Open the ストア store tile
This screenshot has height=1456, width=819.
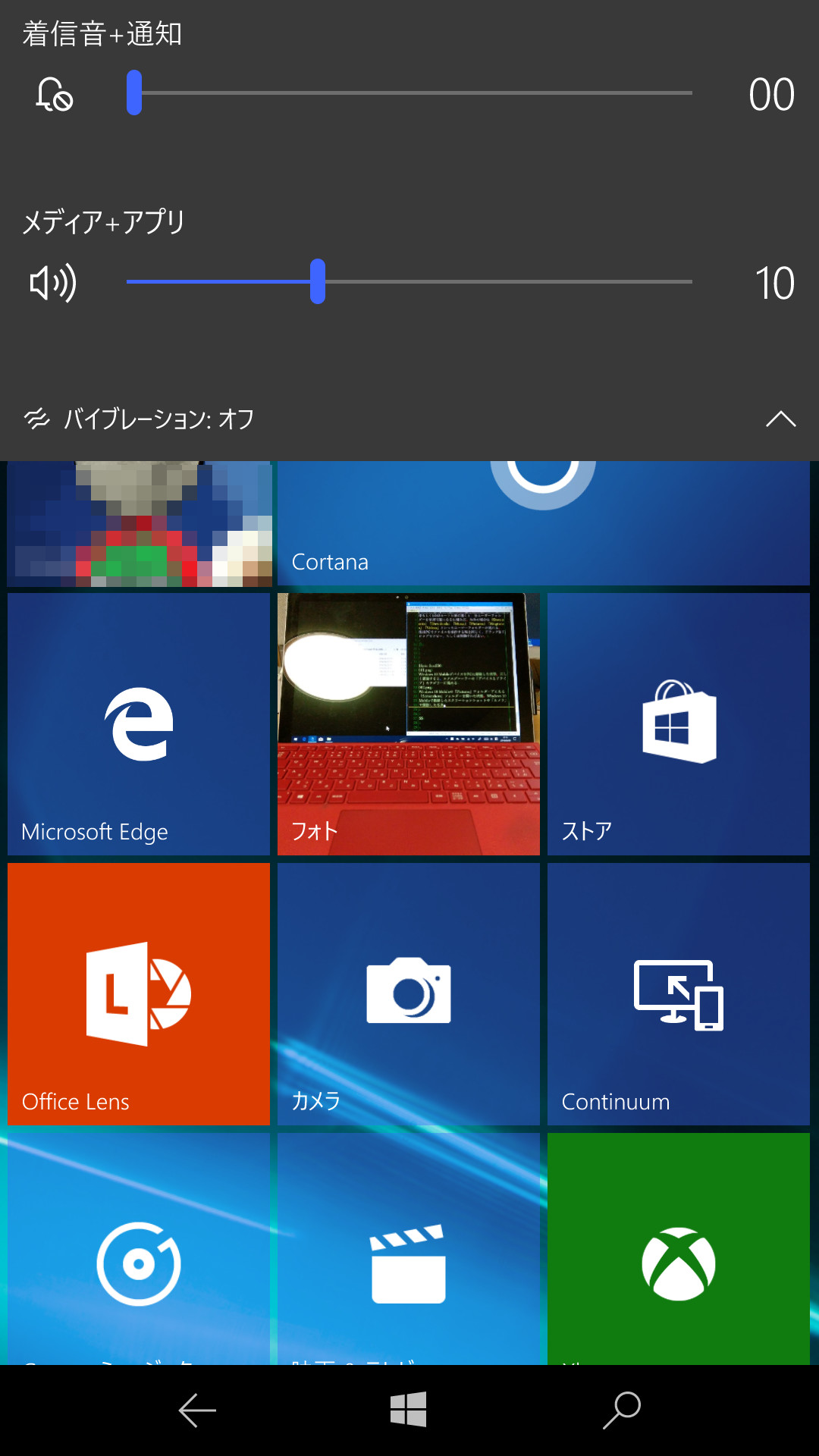[x=679, y=724]
